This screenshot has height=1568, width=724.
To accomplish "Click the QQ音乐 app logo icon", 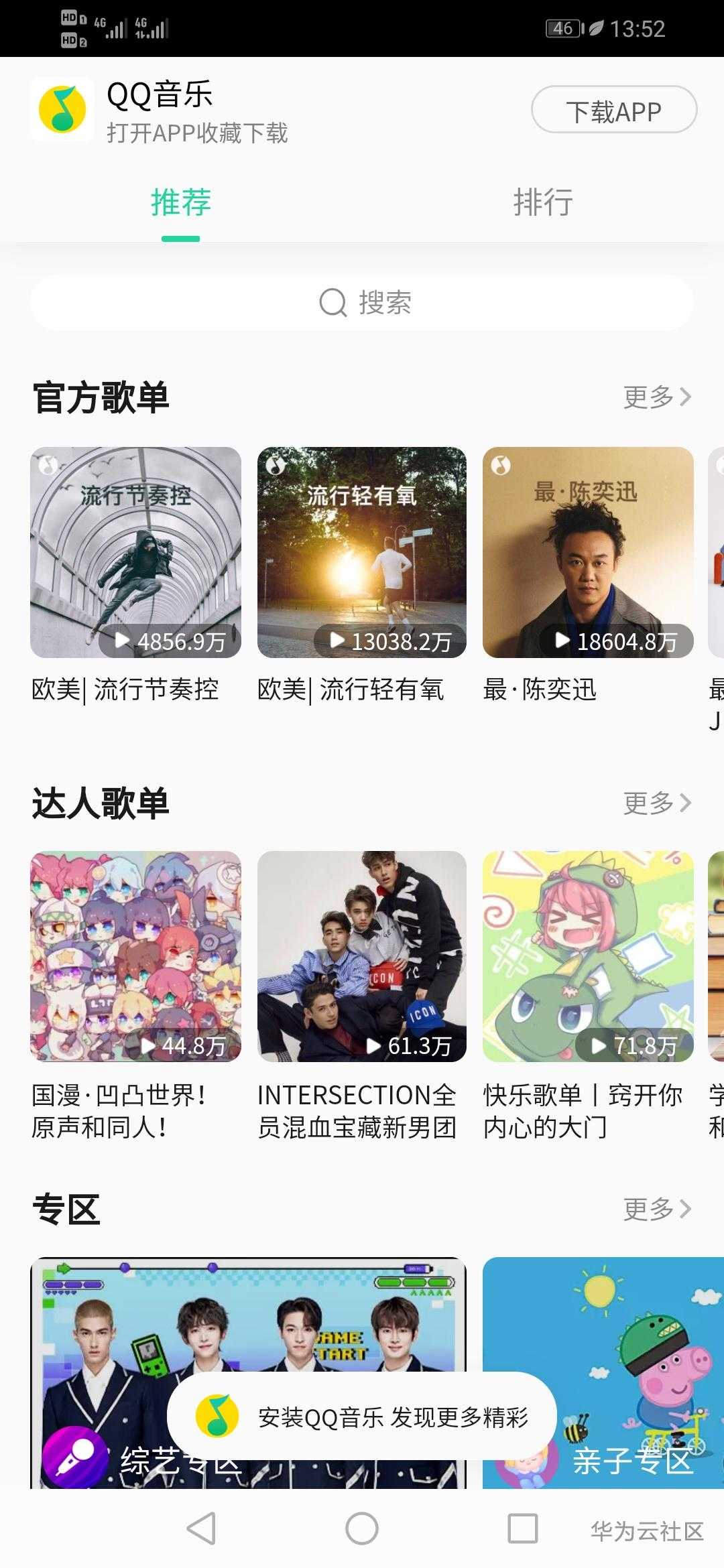I will point(63,109).
